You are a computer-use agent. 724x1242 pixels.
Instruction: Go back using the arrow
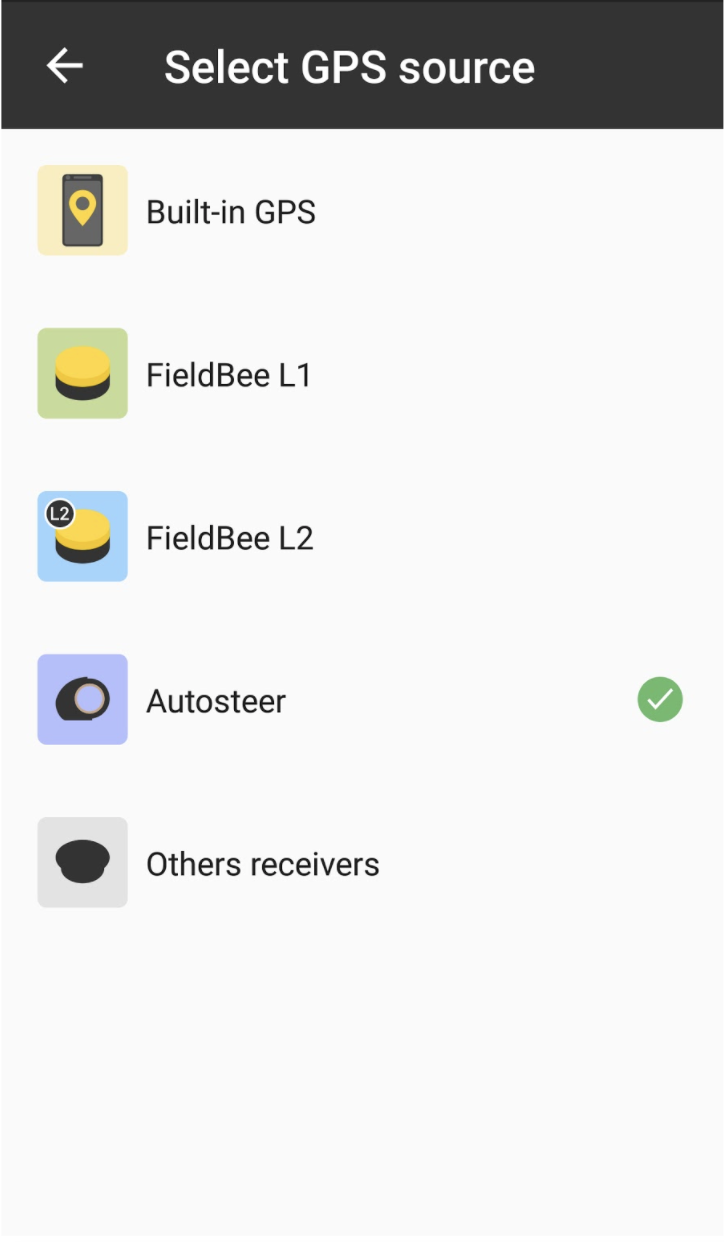coord(65,66)
